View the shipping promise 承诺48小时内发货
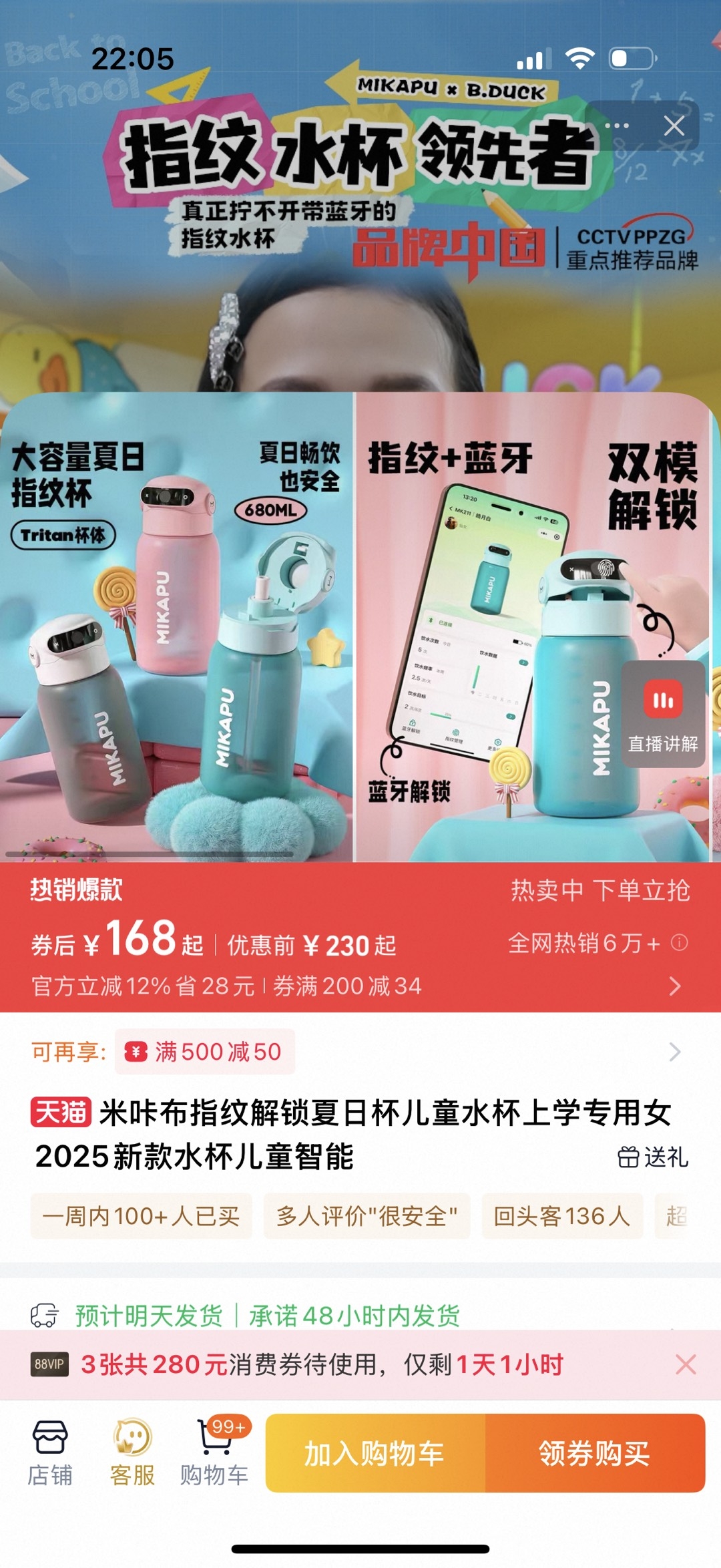The height and width of the screenshot is (1568, 721). point(354,1316)
